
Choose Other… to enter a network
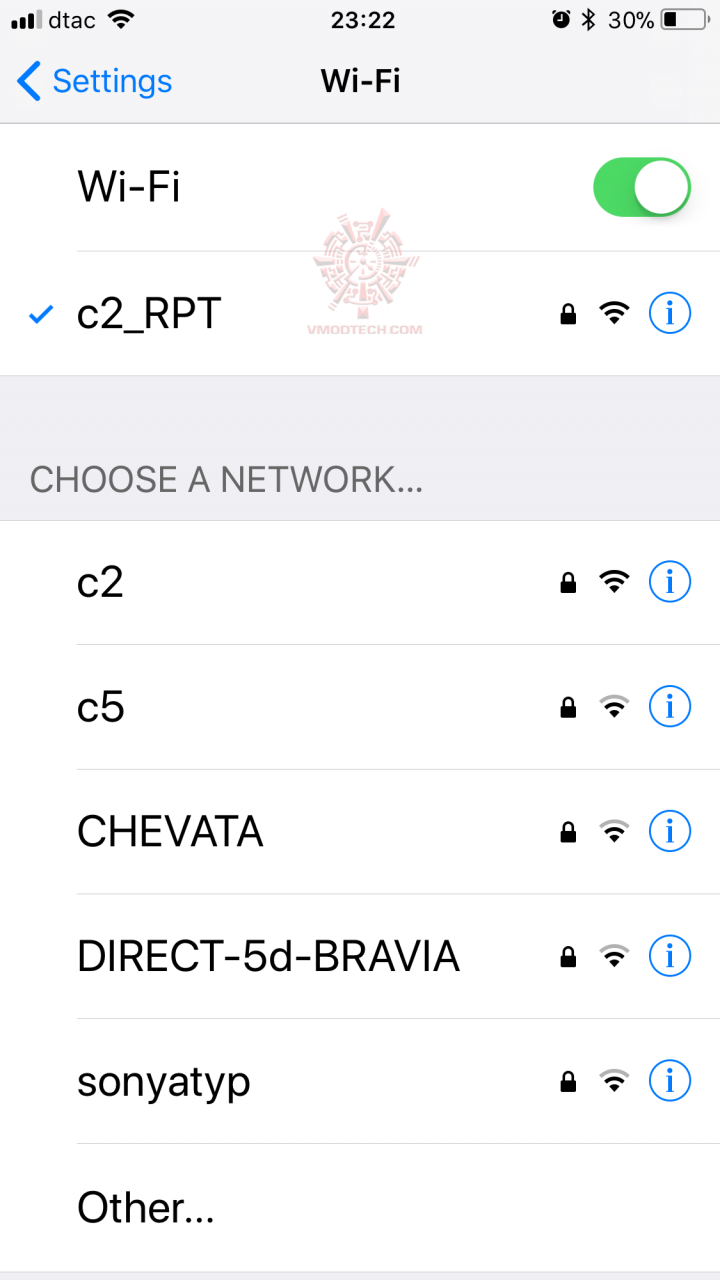click(145, 1208)
